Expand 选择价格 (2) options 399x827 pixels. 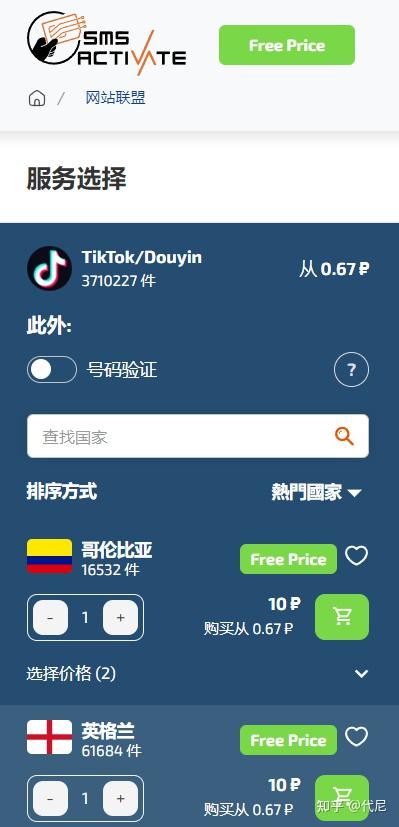click(x=198, y=674)
